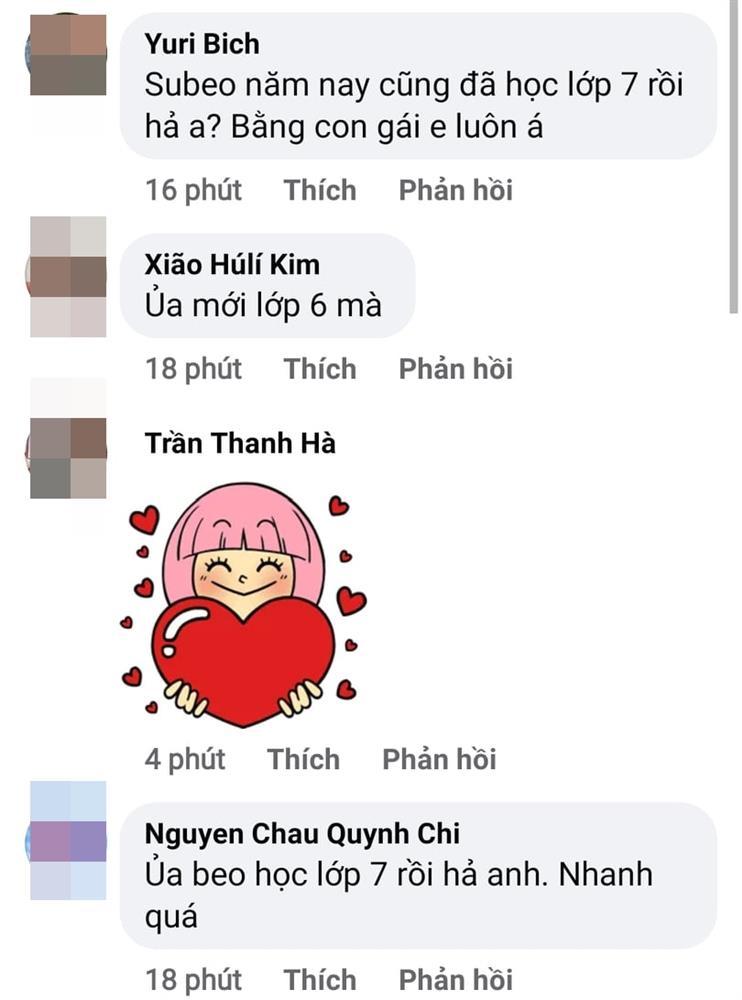Open Yuri Bich's profile name
The height and width of the screenshot is (1000, 742).
[x=202, y=44]
